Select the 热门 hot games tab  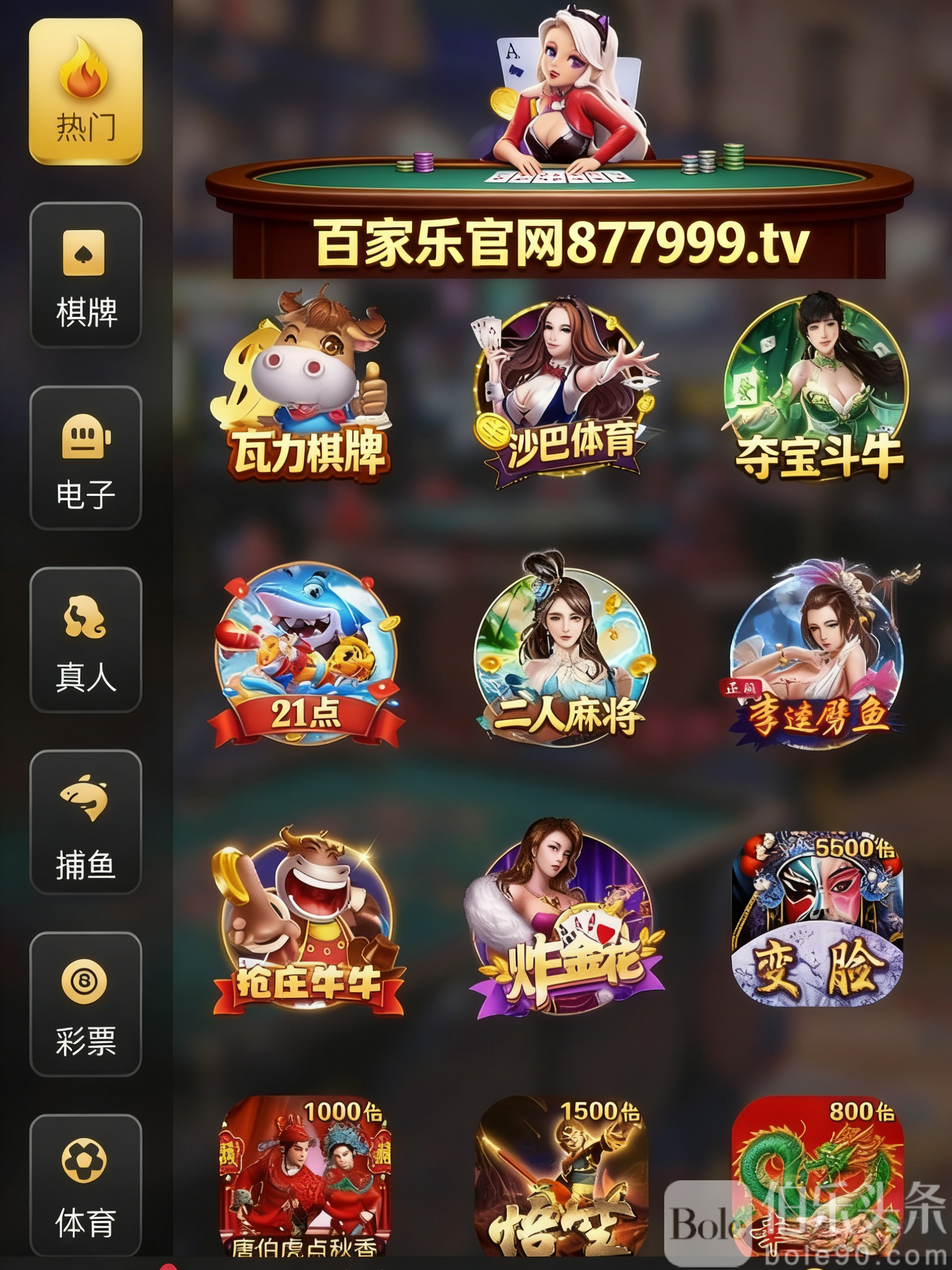click(85, 92)
